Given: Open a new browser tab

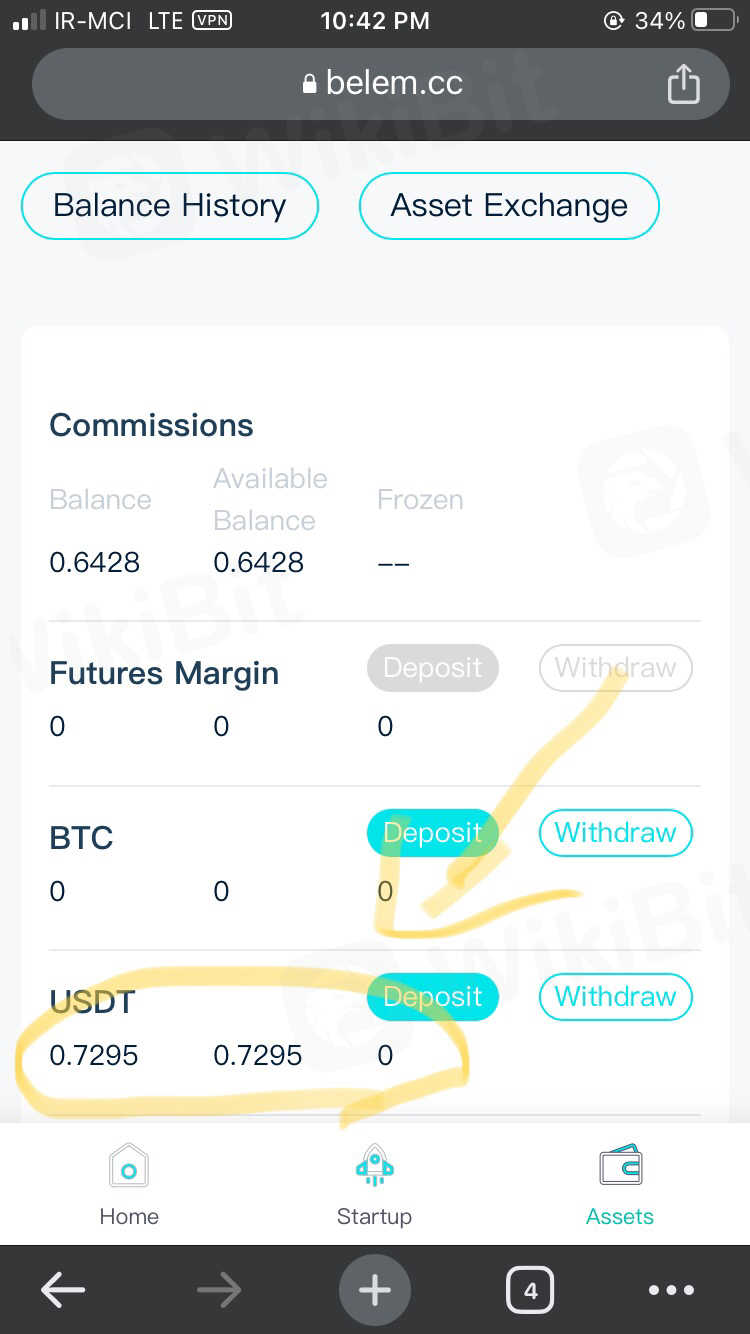Looking at the screenshot, I should pyautogui.click(x=375, y=1291).
